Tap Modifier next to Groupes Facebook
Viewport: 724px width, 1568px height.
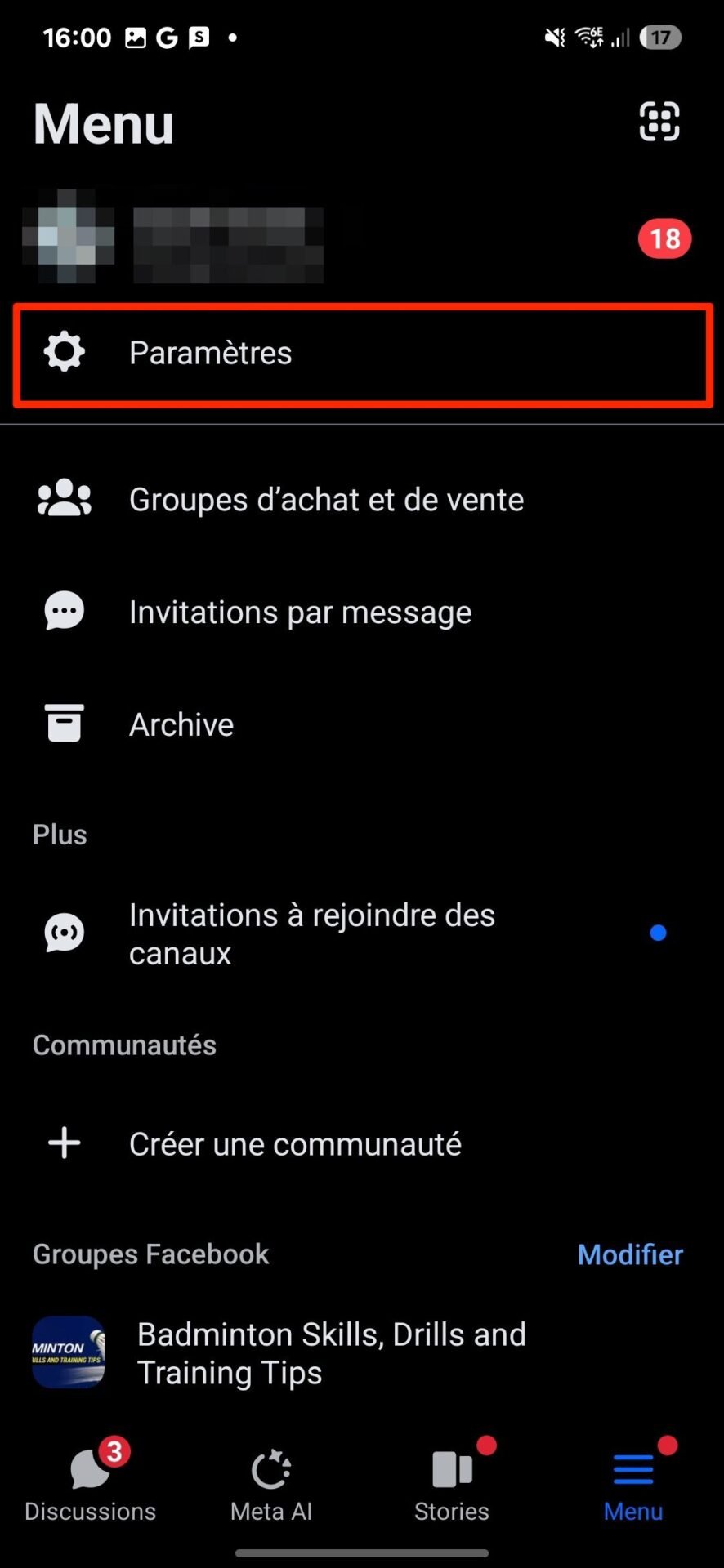[630, 1254]
